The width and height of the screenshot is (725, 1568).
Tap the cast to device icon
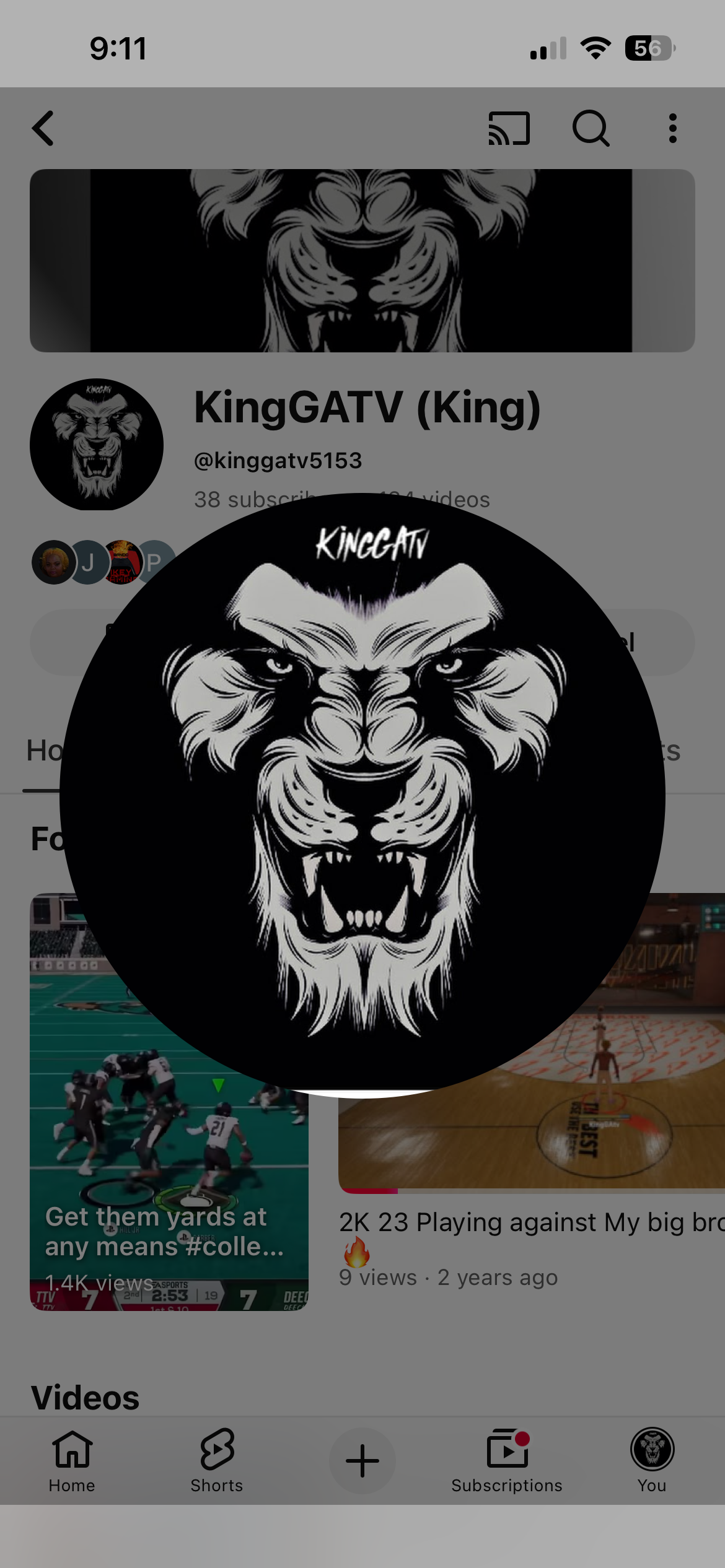pos(509,128)
